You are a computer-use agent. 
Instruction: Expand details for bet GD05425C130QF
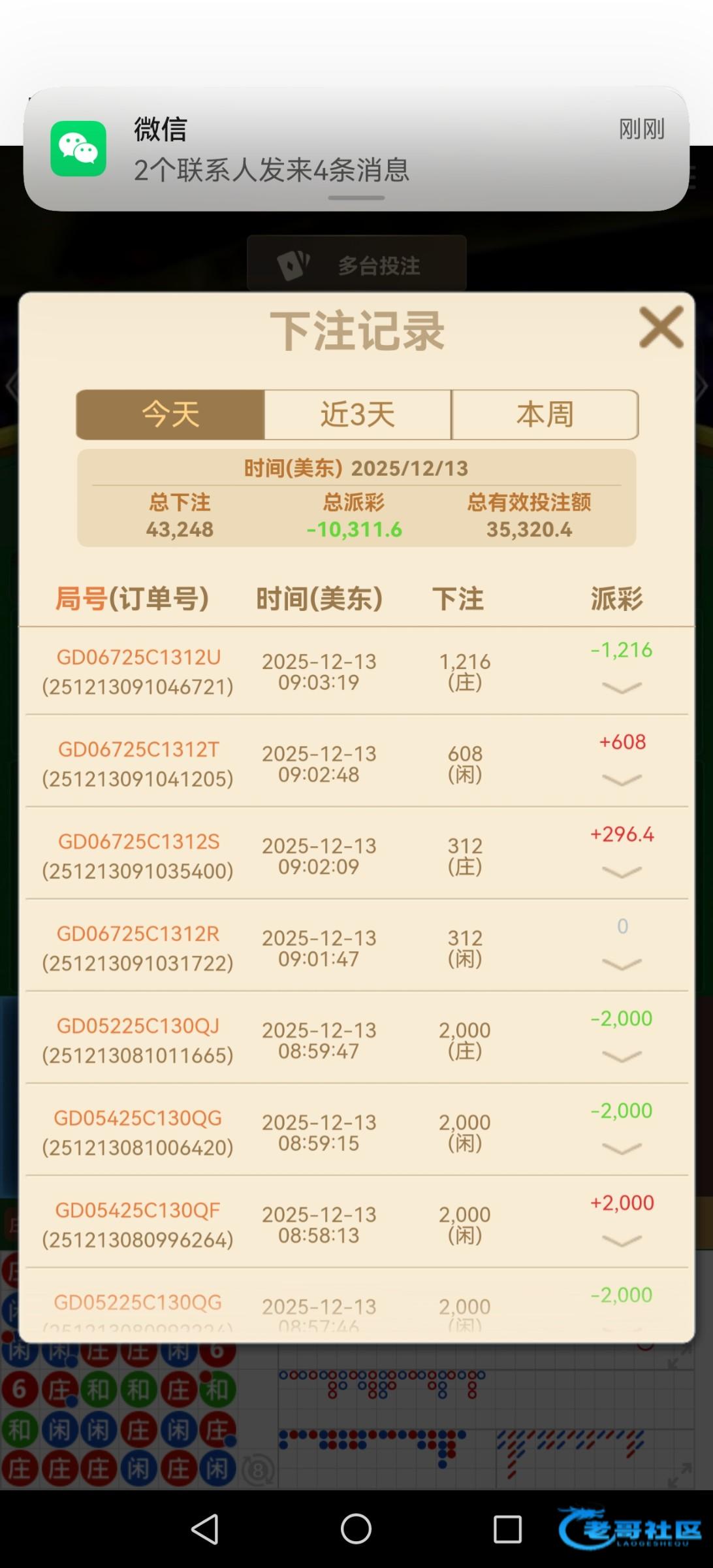621,1241
